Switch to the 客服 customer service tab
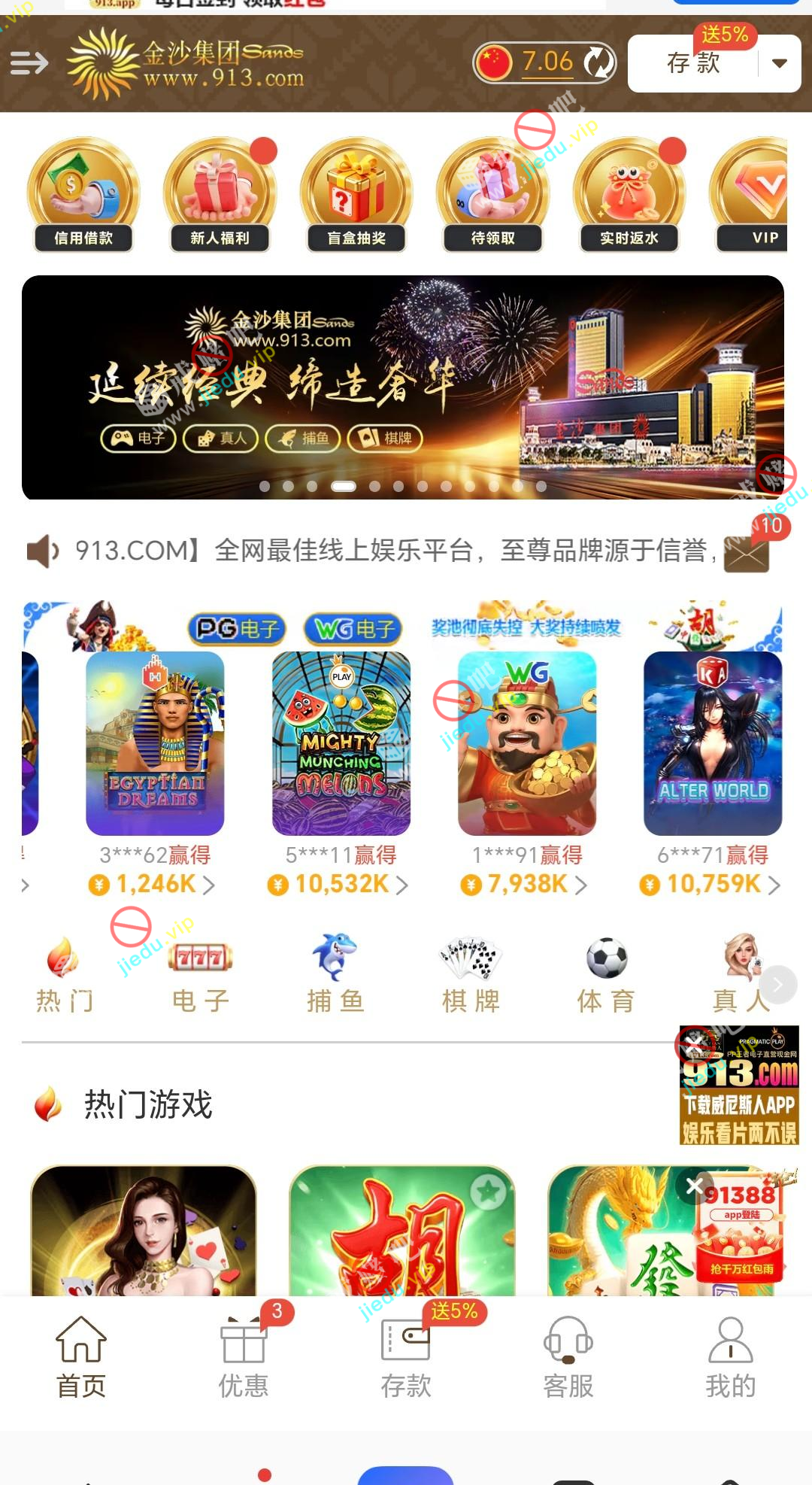The image size is (812, 1485). pos(568,1358)
